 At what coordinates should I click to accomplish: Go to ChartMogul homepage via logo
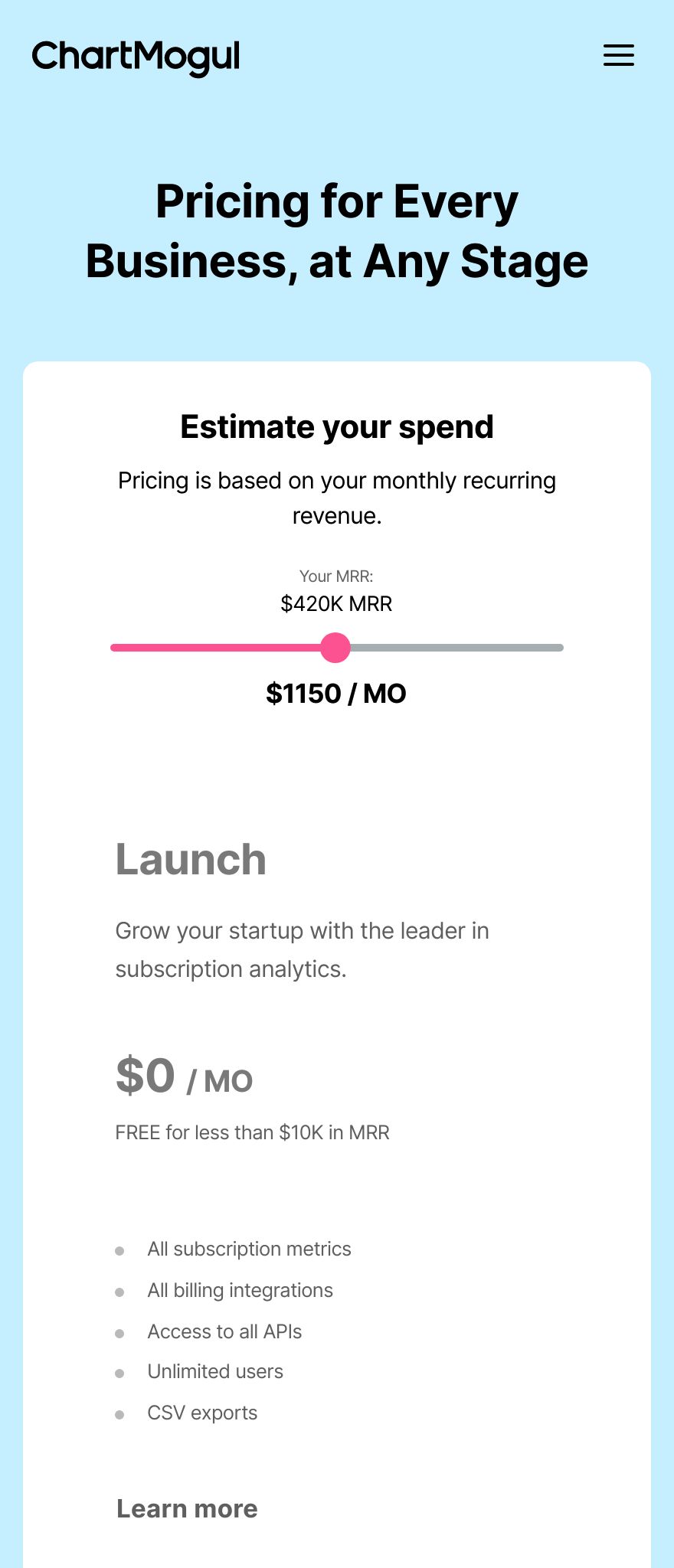point(136,57)
